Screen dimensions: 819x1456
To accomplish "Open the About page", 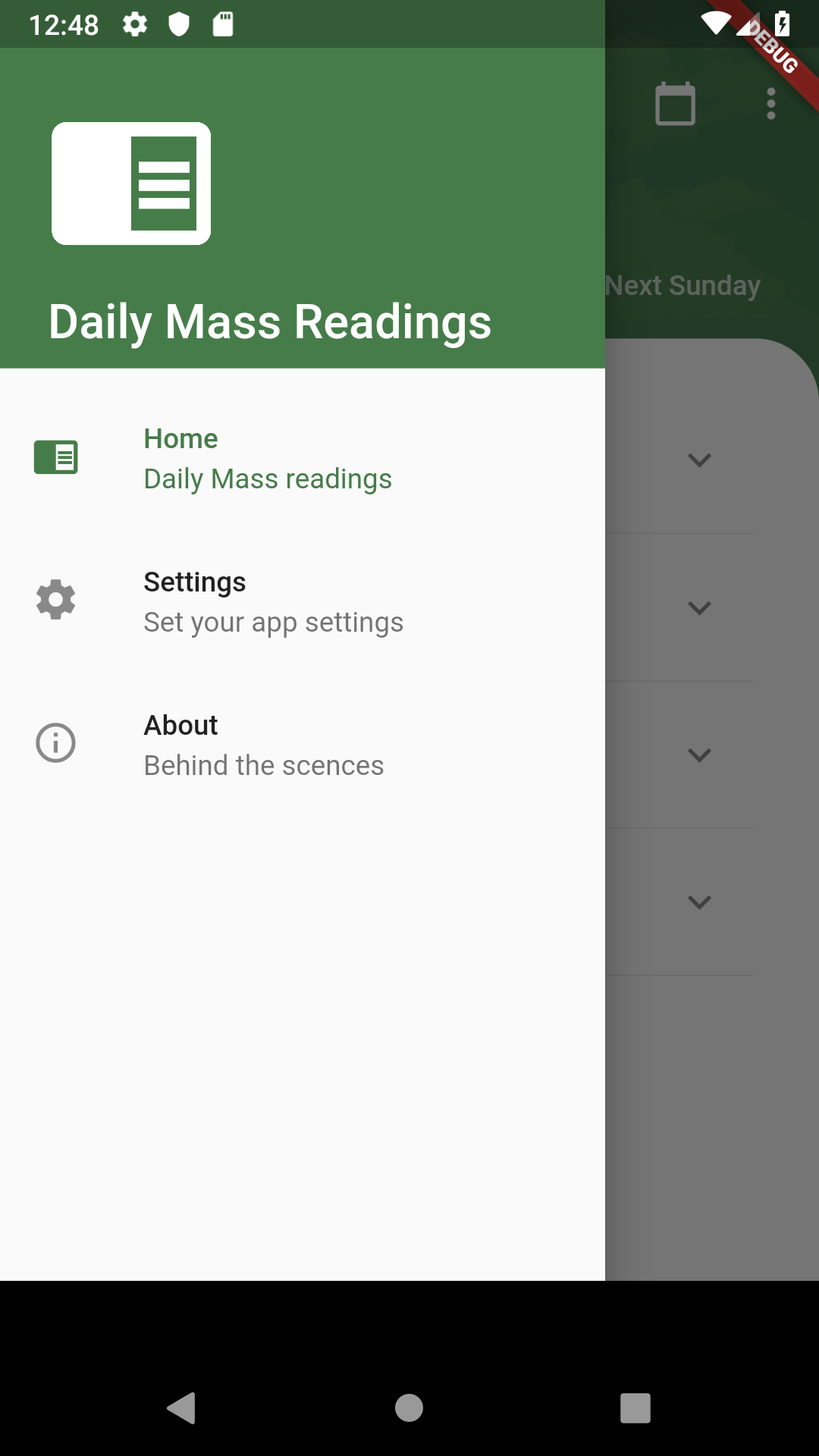I will tap(264, 745).
